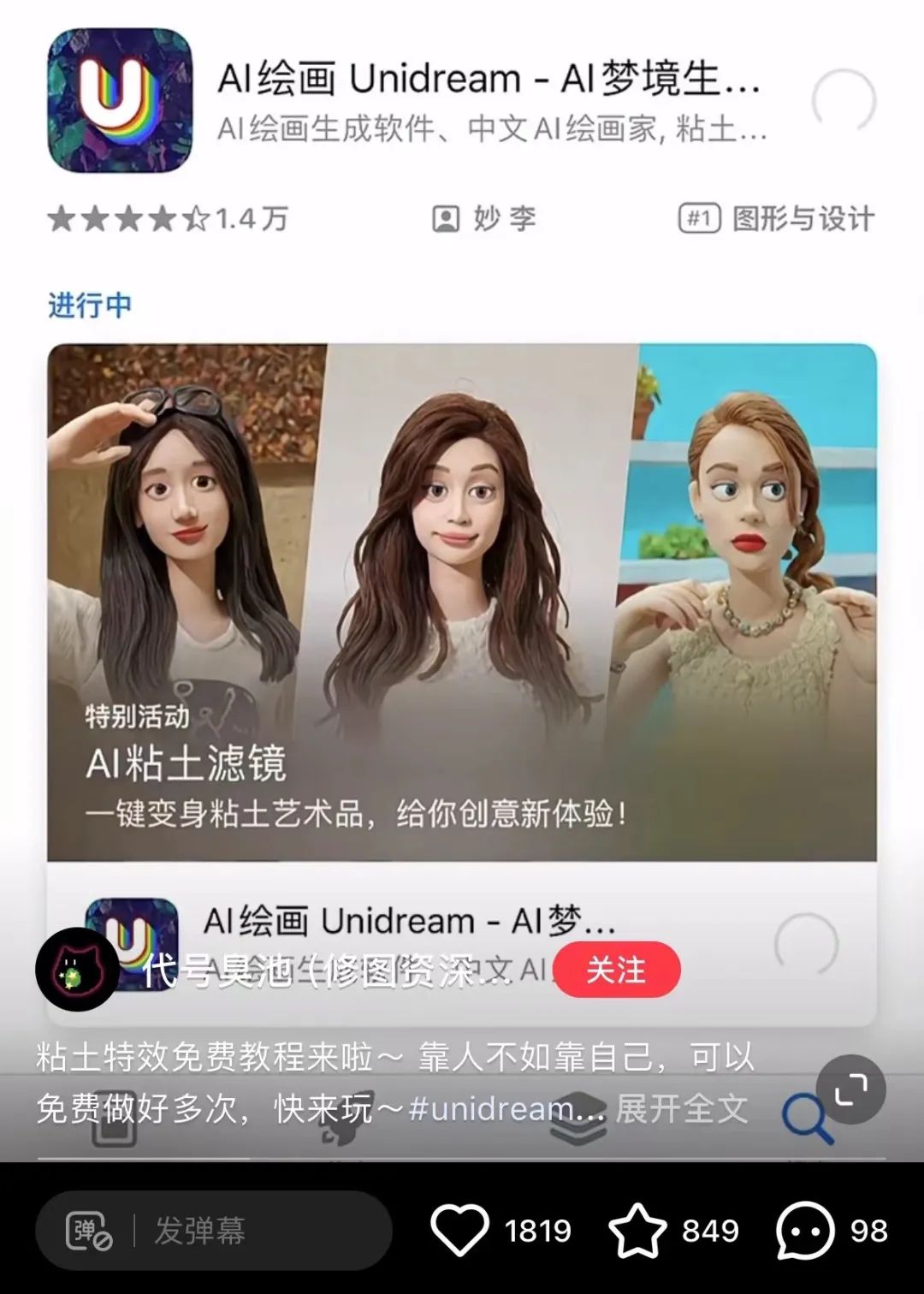The width and height of the screenshot is (924, 1294).
Task: Follow the author 代号臭池
Action: point(617,970)
